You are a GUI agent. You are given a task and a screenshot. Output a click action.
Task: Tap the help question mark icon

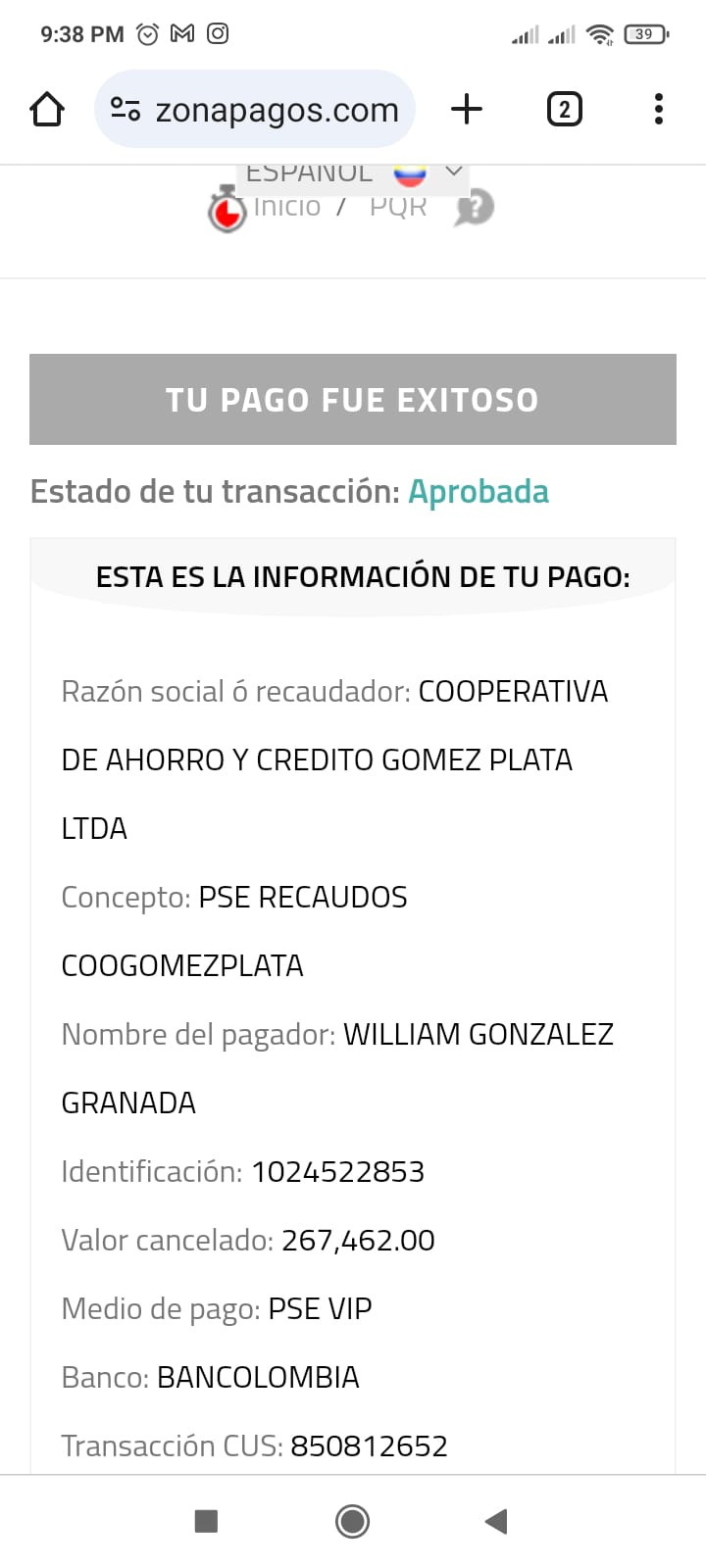coord(474,208)
